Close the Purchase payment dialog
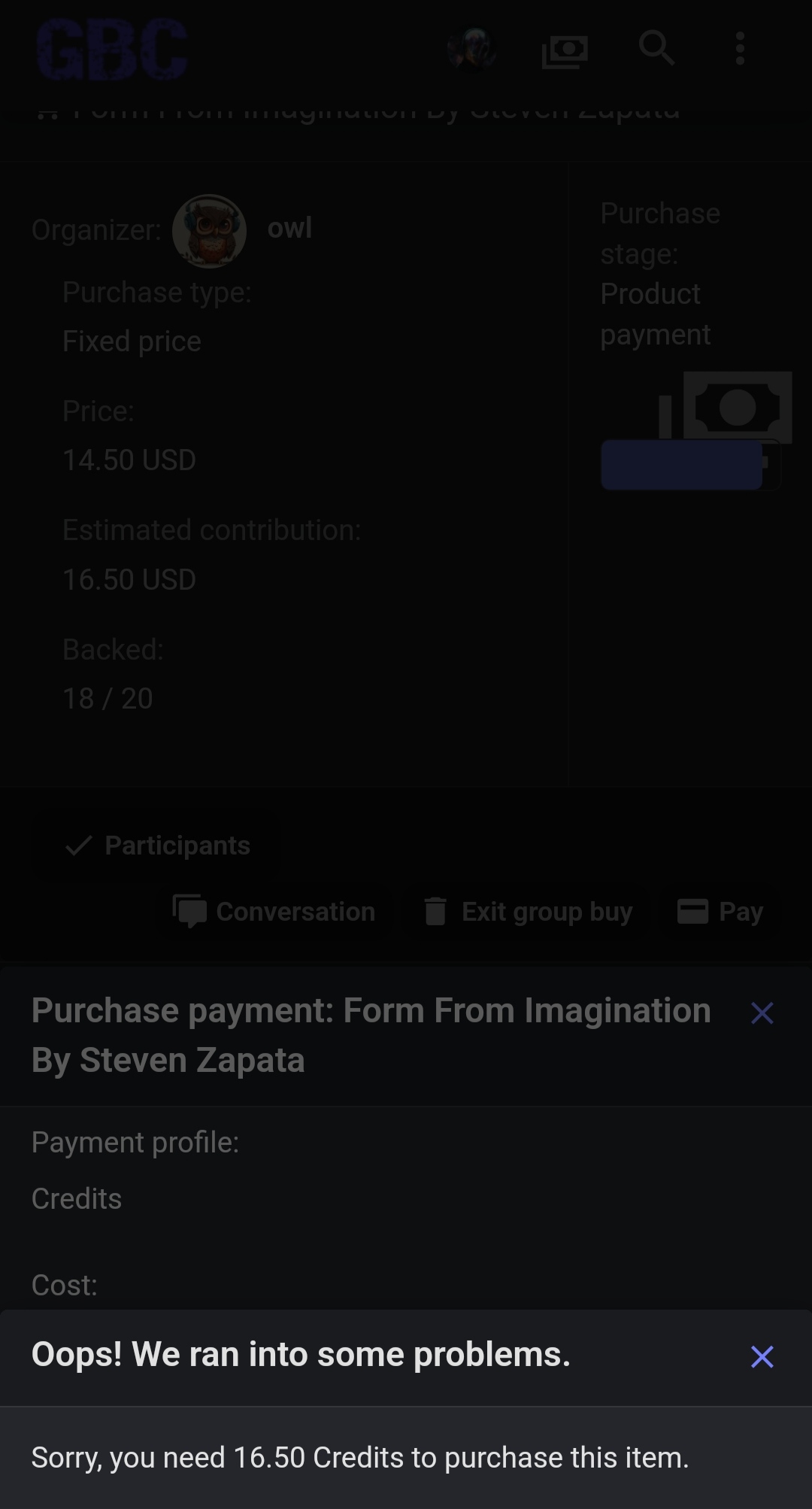812x1509 pixels. [762, 1013]
